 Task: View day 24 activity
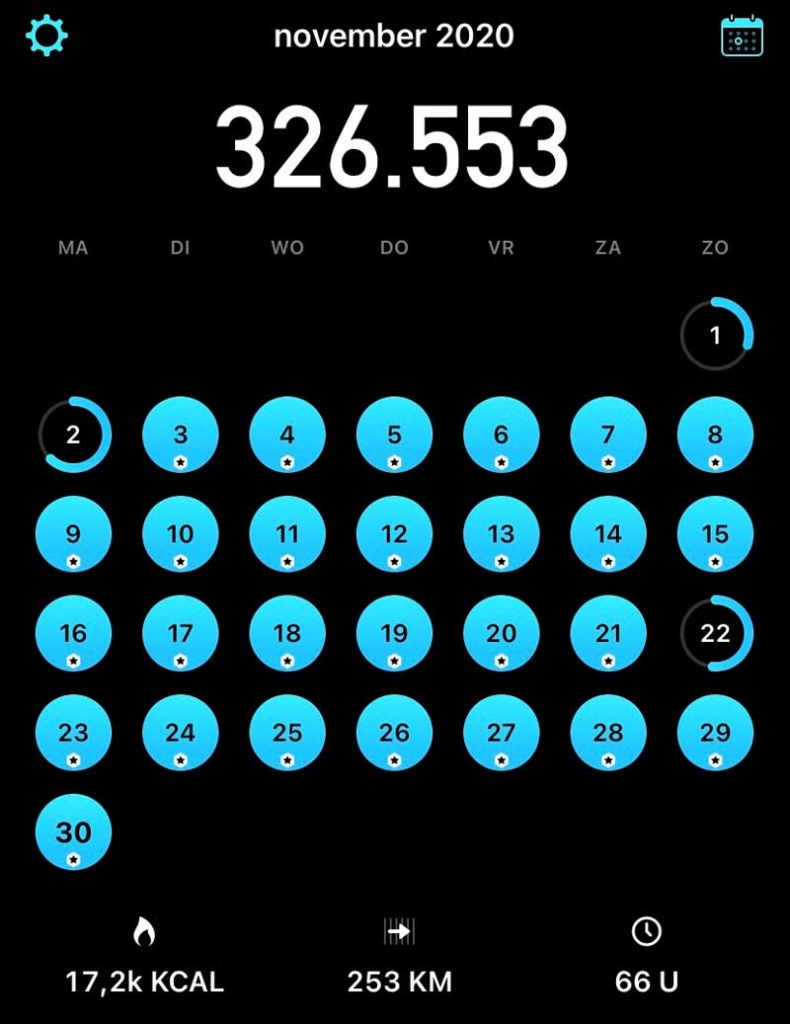(180, 732)
